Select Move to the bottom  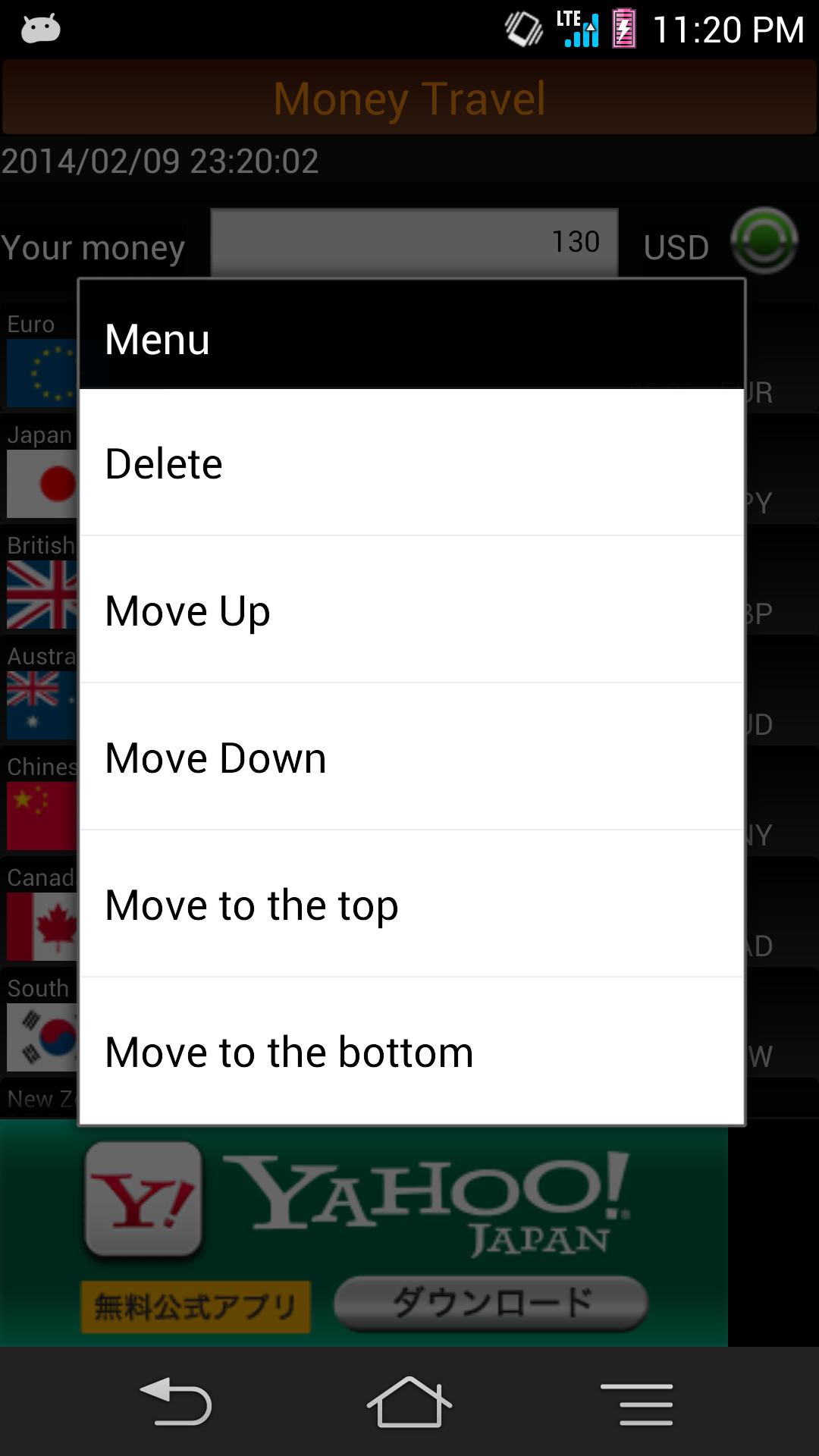(x=411, y=1052)
